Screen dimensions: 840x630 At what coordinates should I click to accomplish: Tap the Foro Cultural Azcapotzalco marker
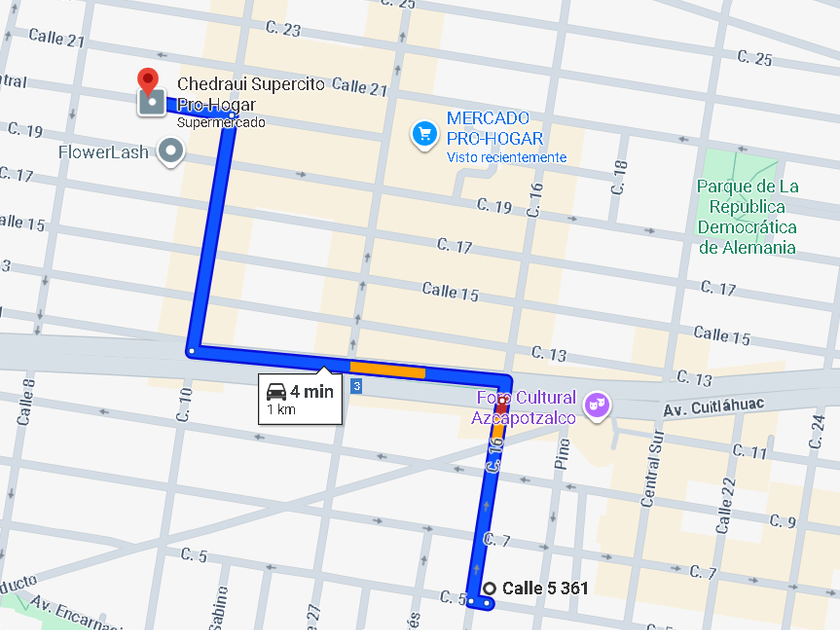point(597,407)
